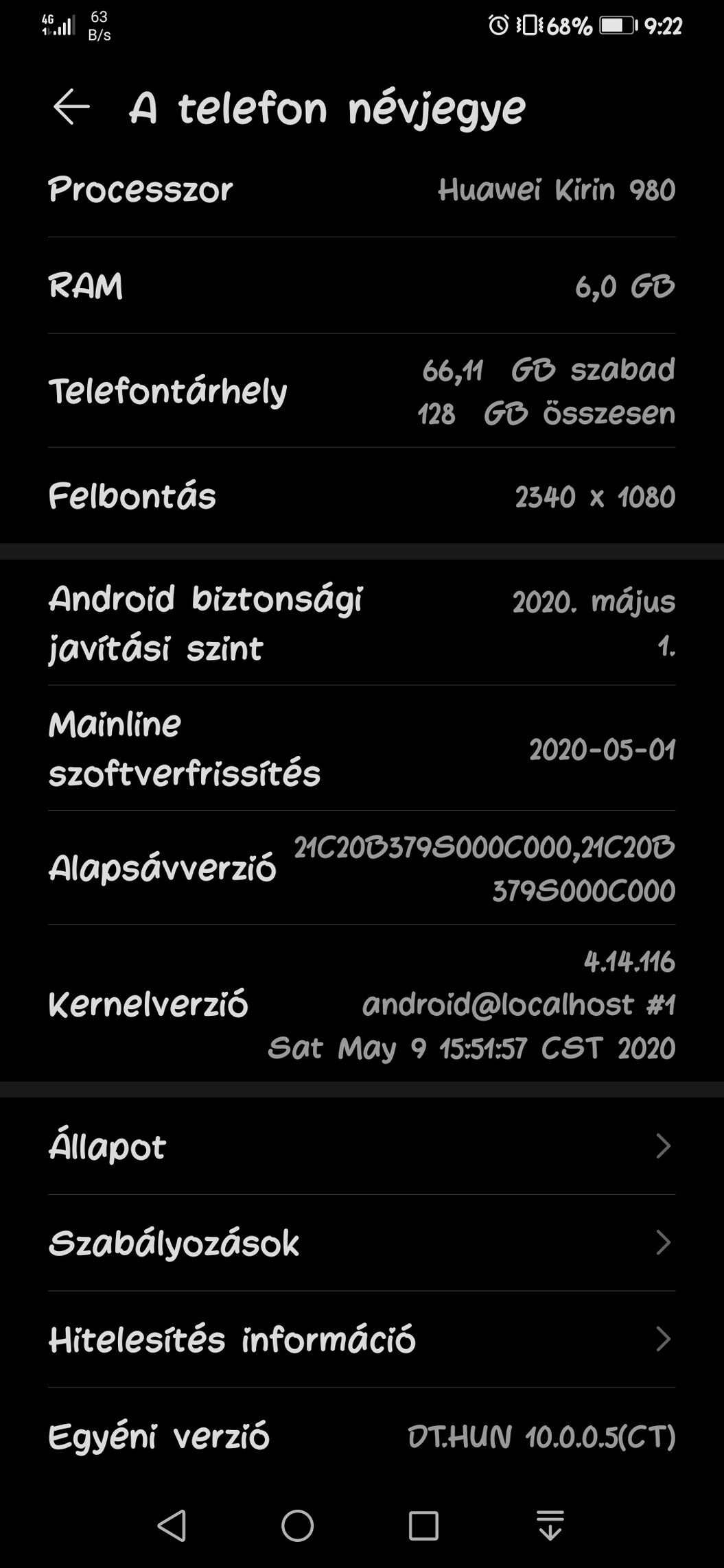The height and width of the screenshot is (1568, 724).
Task: Open Szabályozások
Action: click(x=362, y=1243)
